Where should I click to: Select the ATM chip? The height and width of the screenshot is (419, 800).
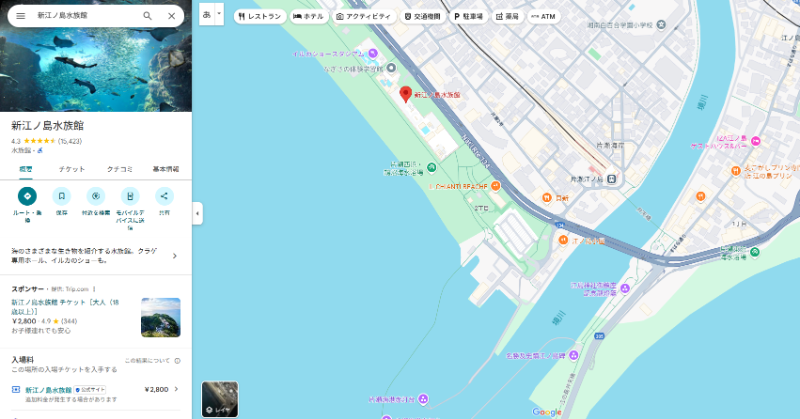tap(543, 16)
